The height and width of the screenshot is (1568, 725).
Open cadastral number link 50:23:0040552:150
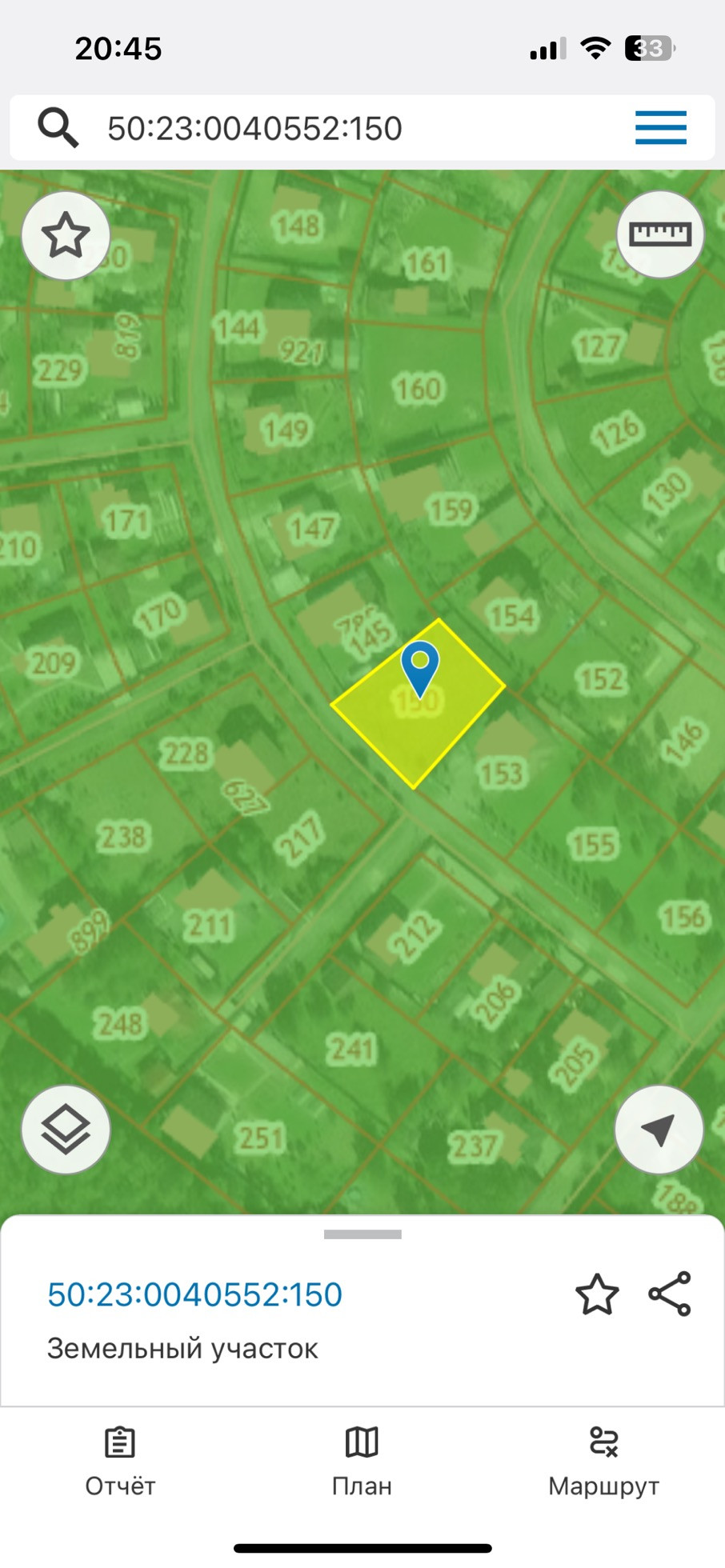[x=194, y=1294]
